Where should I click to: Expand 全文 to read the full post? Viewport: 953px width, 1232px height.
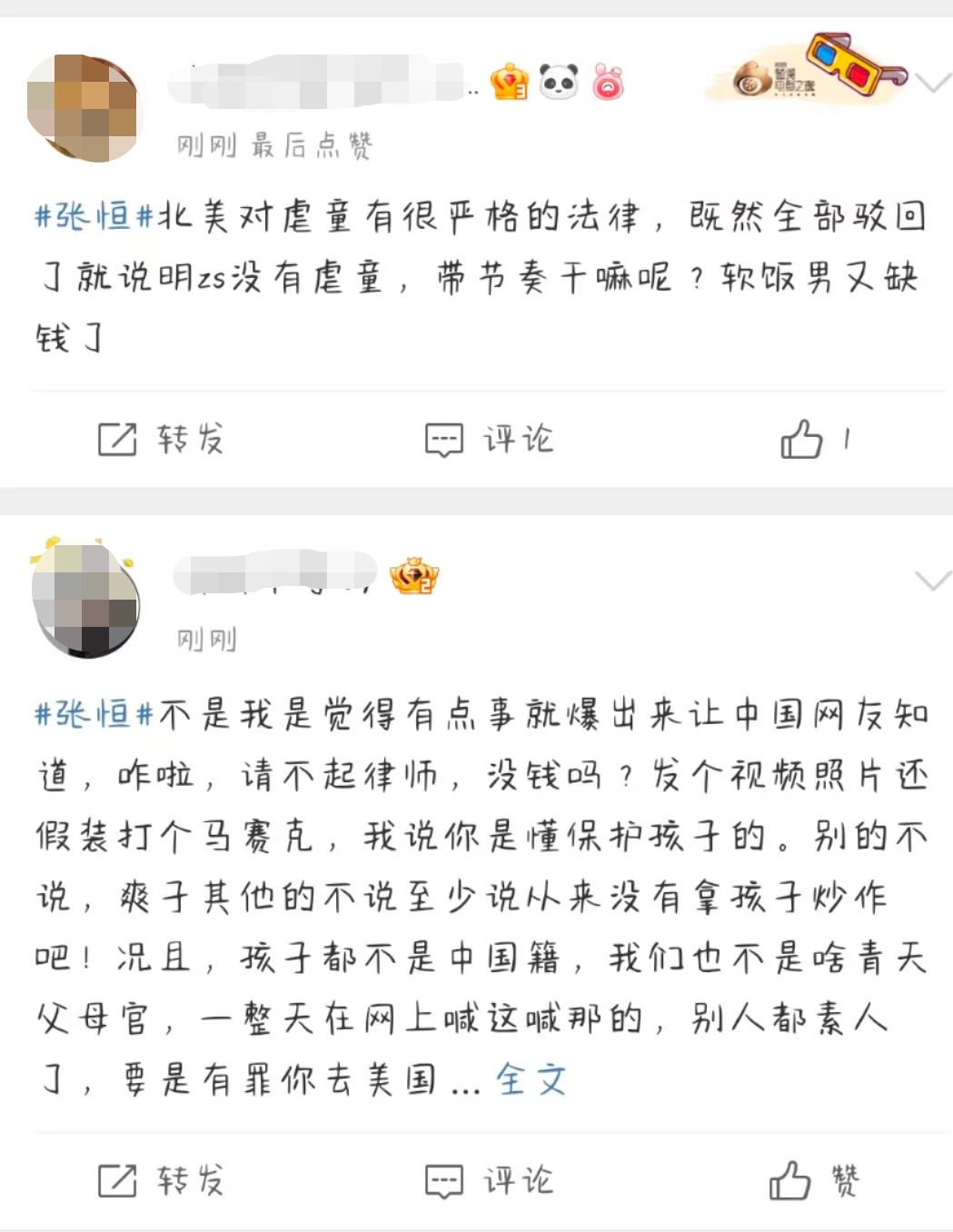click(531, 1079)
